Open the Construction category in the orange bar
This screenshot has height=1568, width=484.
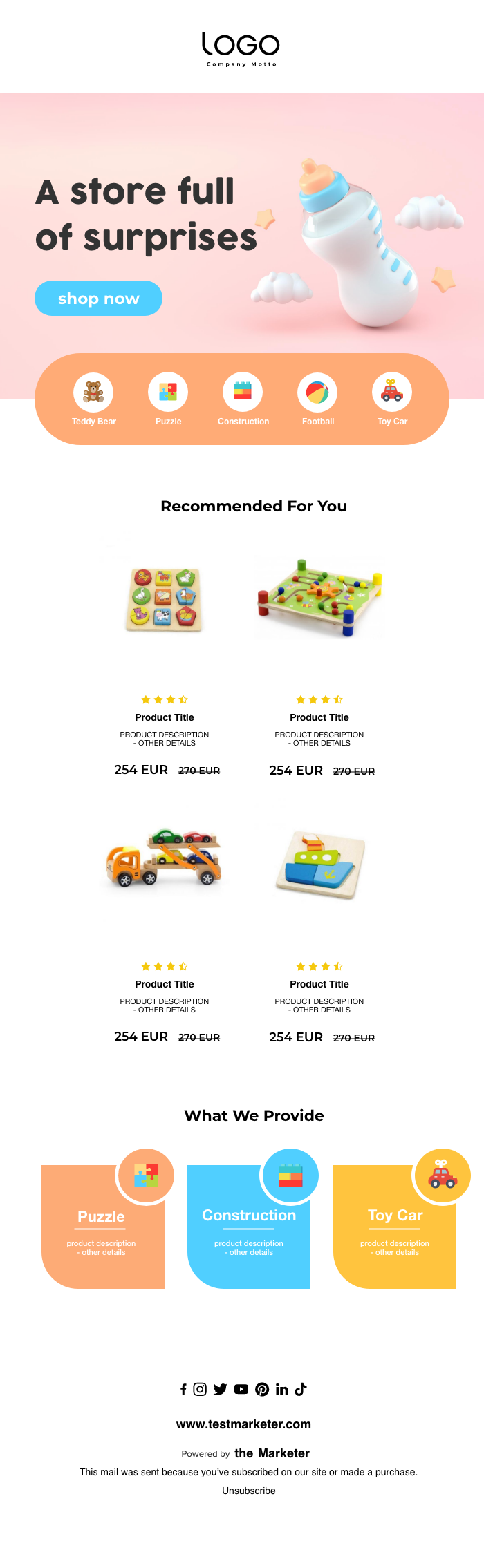[x=243, y=392]
